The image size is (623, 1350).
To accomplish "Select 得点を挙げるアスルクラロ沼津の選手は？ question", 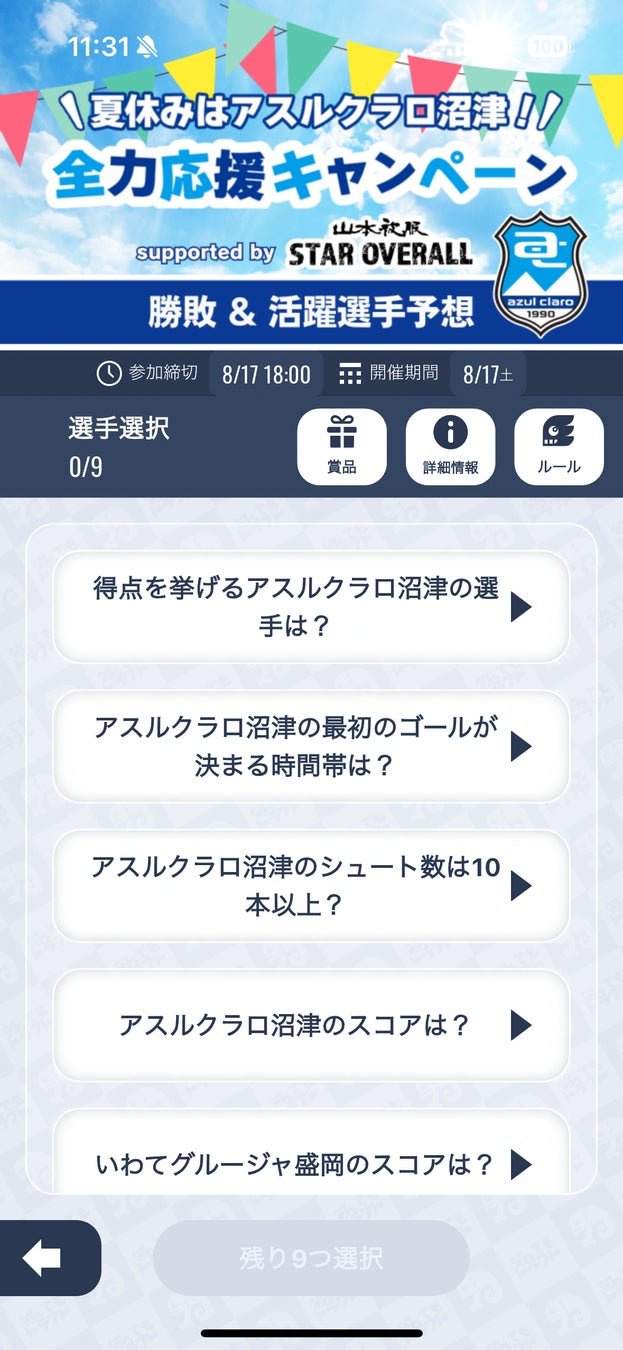I will click(311, 606).
